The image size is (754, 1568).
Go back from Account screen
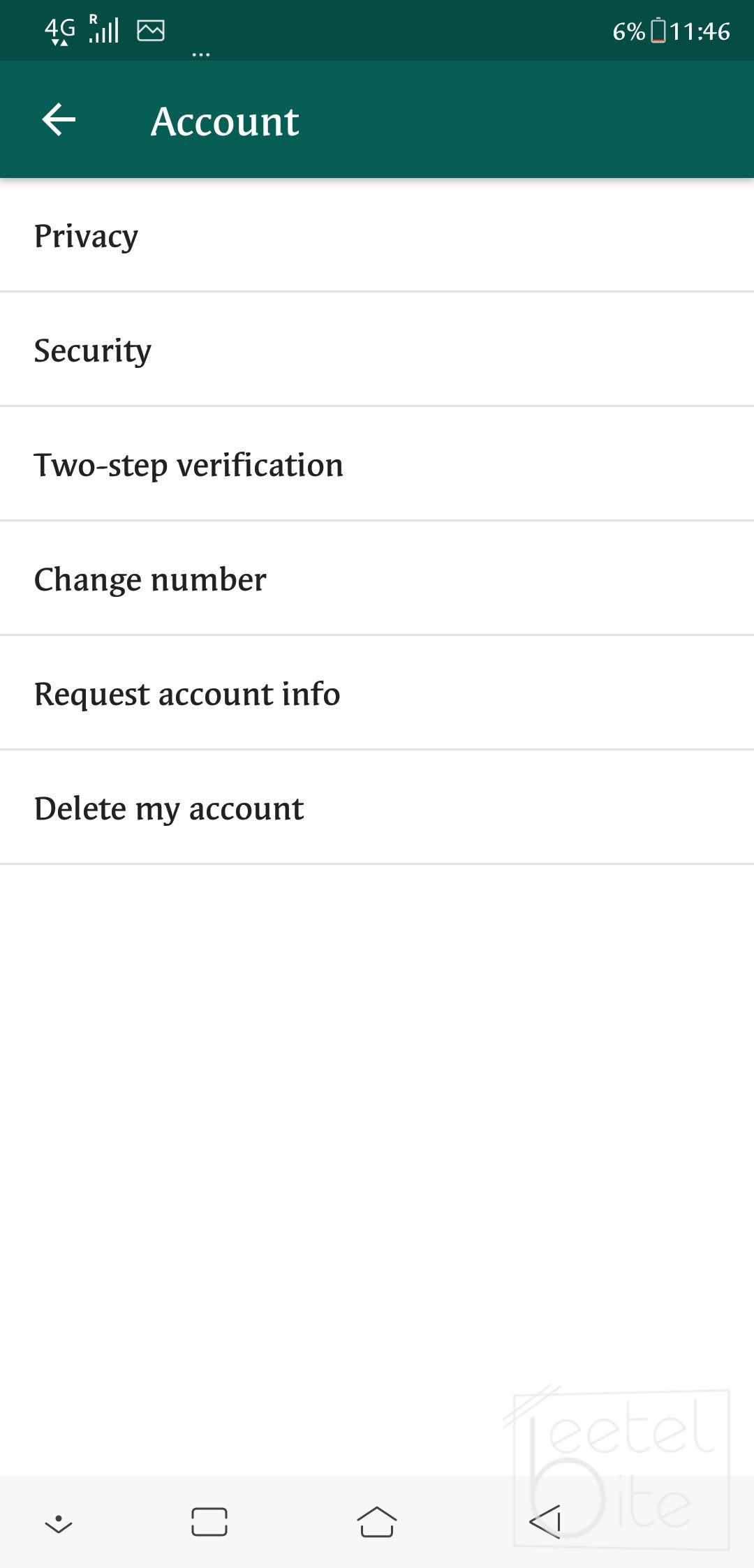pos(59,120)
